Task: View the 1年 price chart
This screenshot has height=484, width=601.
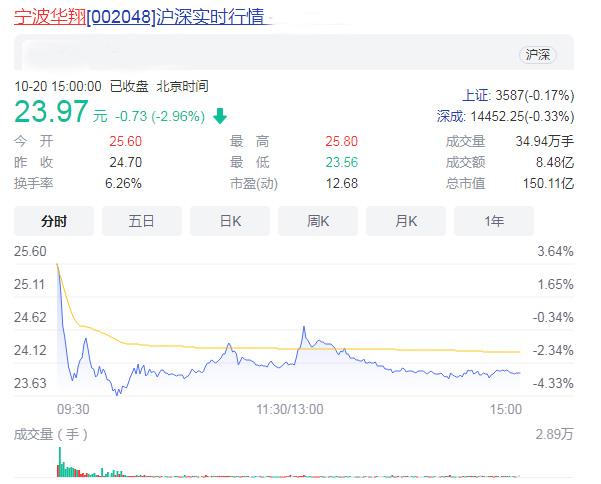Action: tap(494, 221)
